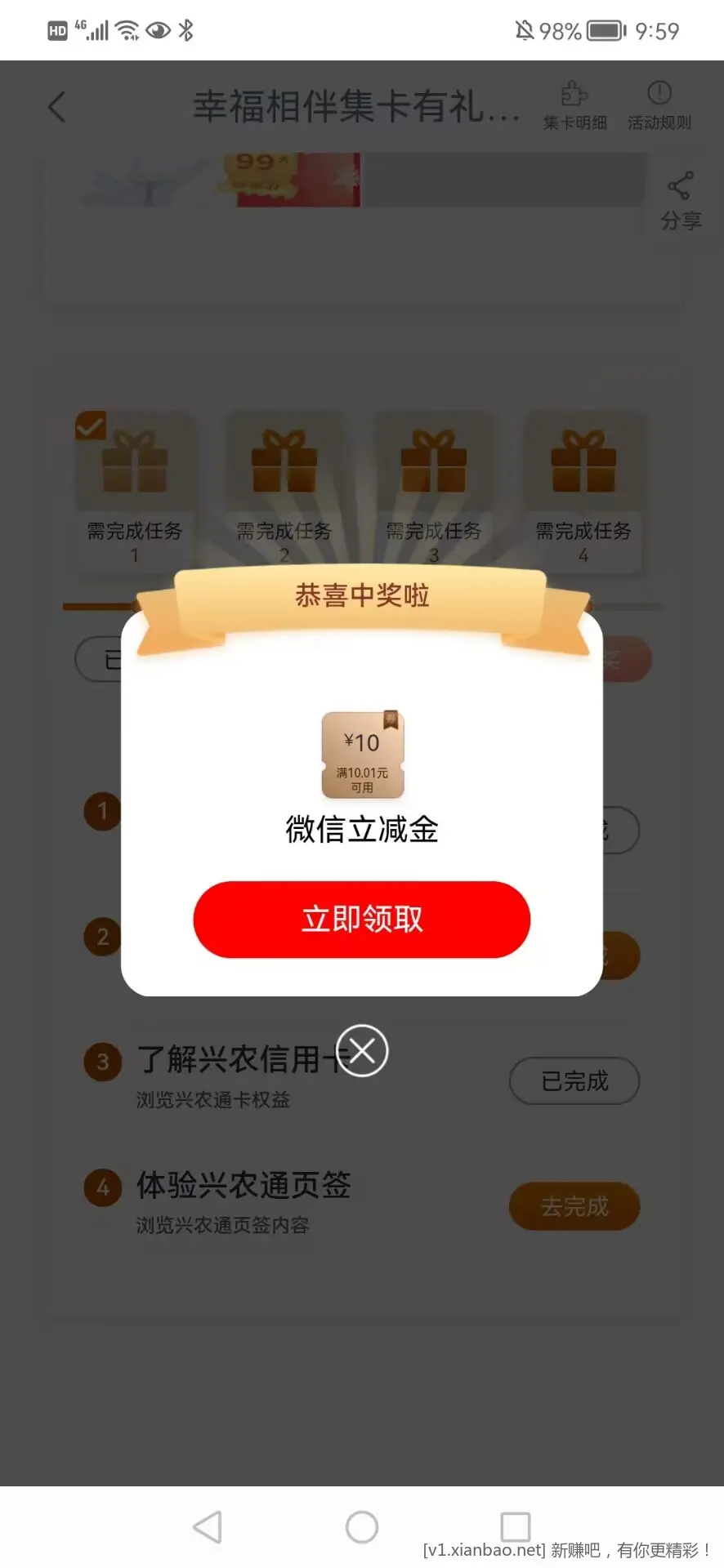Open the gift box for task 2
This screenshot has height=1568, width=724.
click(284, 463)
